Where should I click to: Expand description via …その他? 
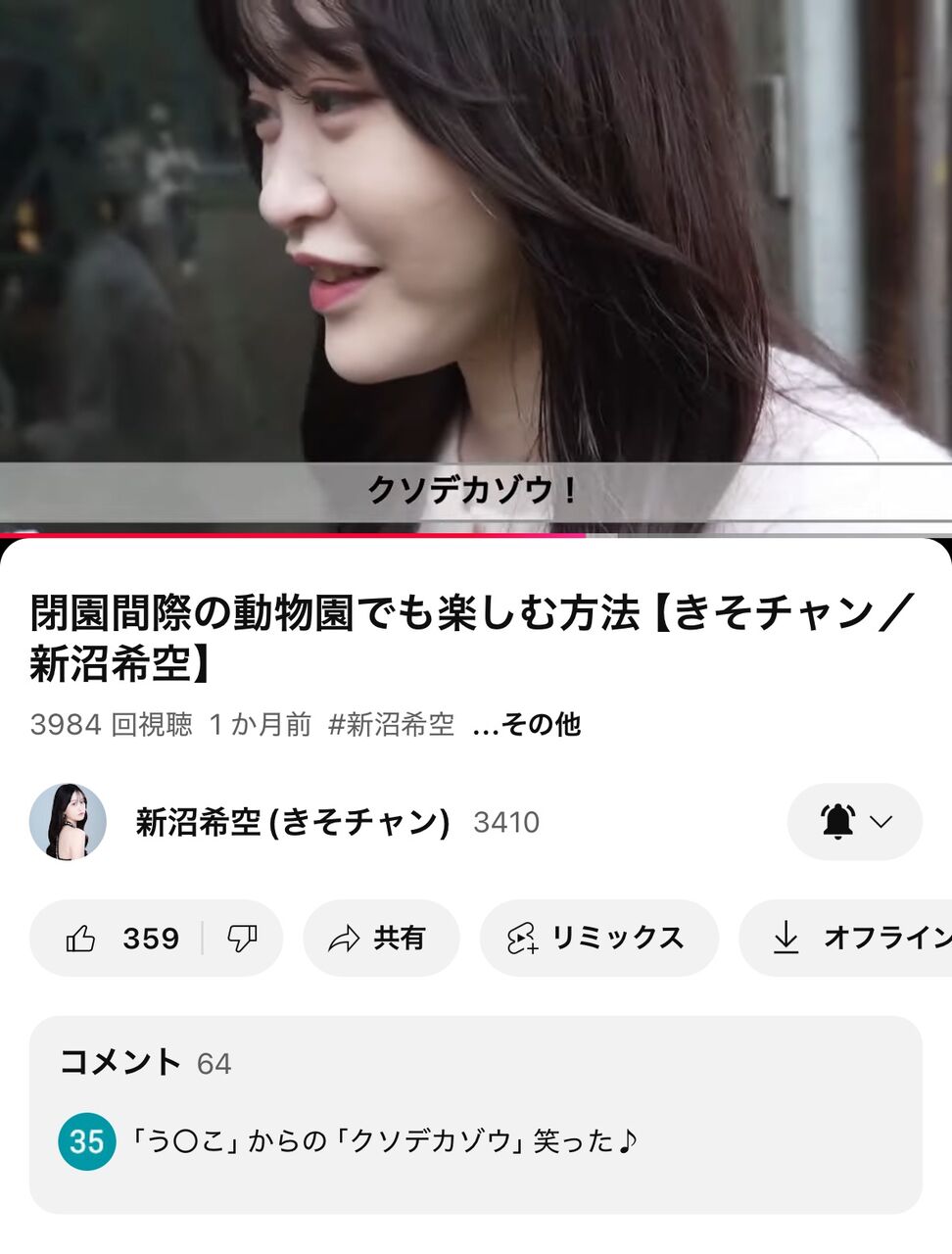[527, 725]
